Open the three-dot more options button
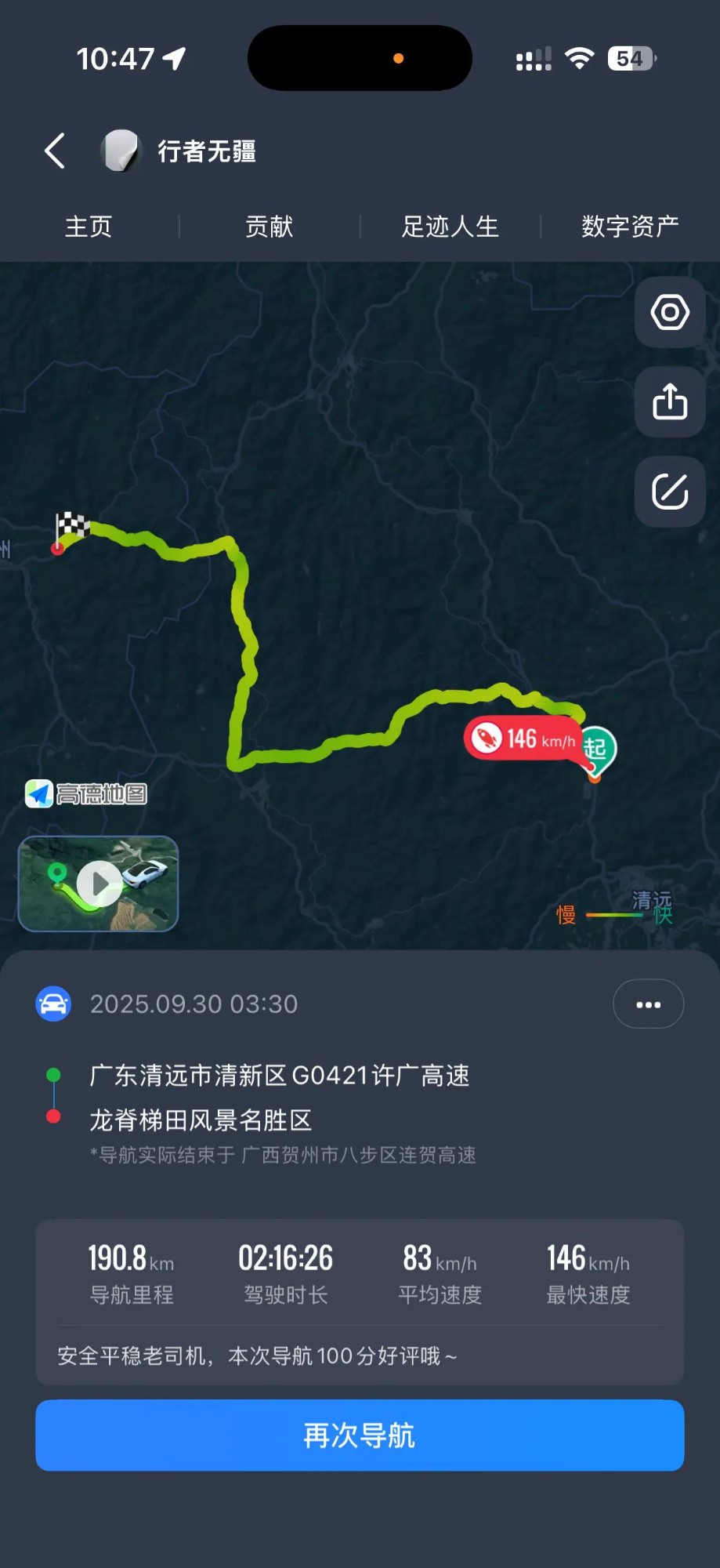 [648, 1004]
